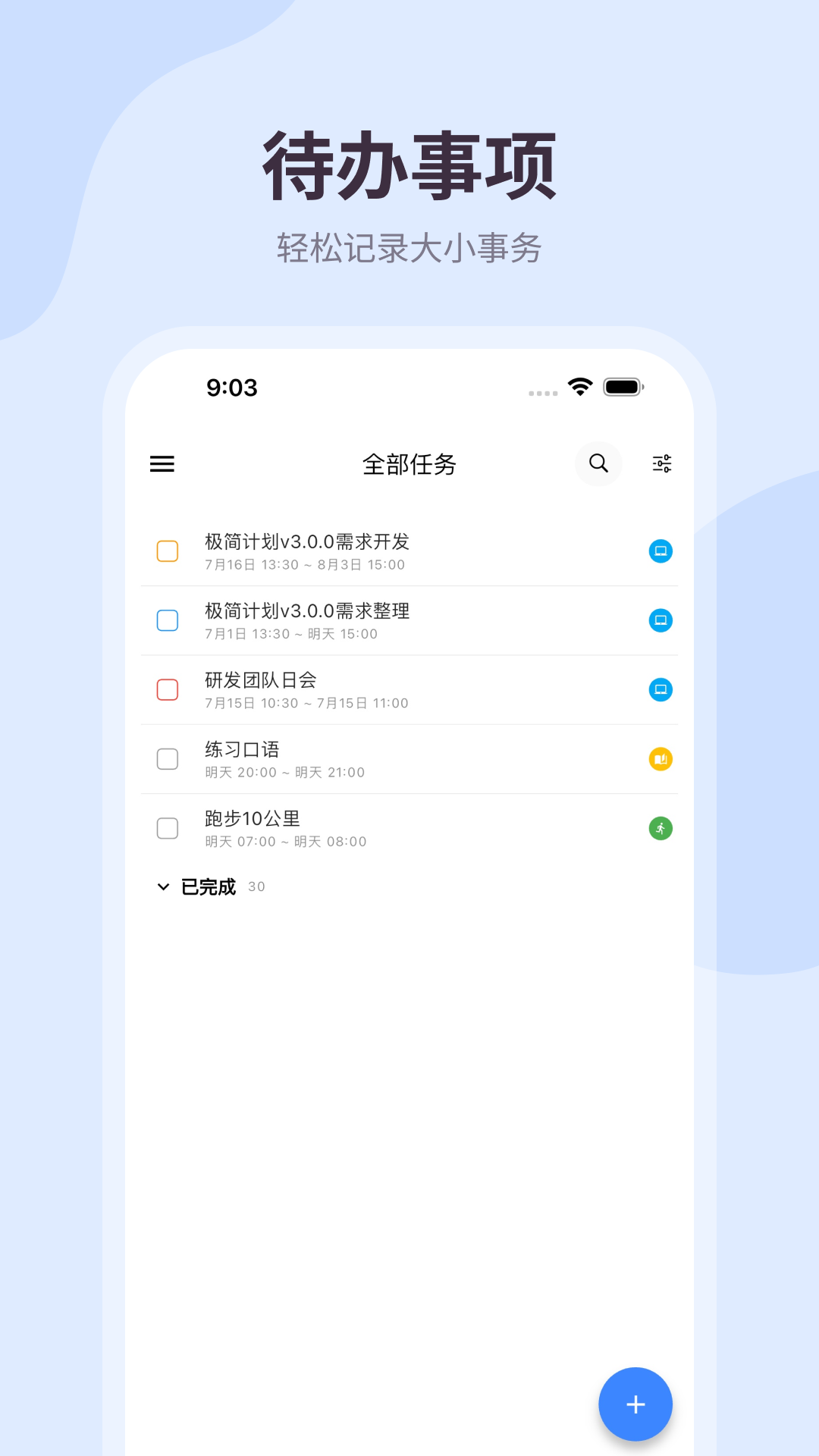
Task: Tap the battery indicator
Action: tap(622, 387)
